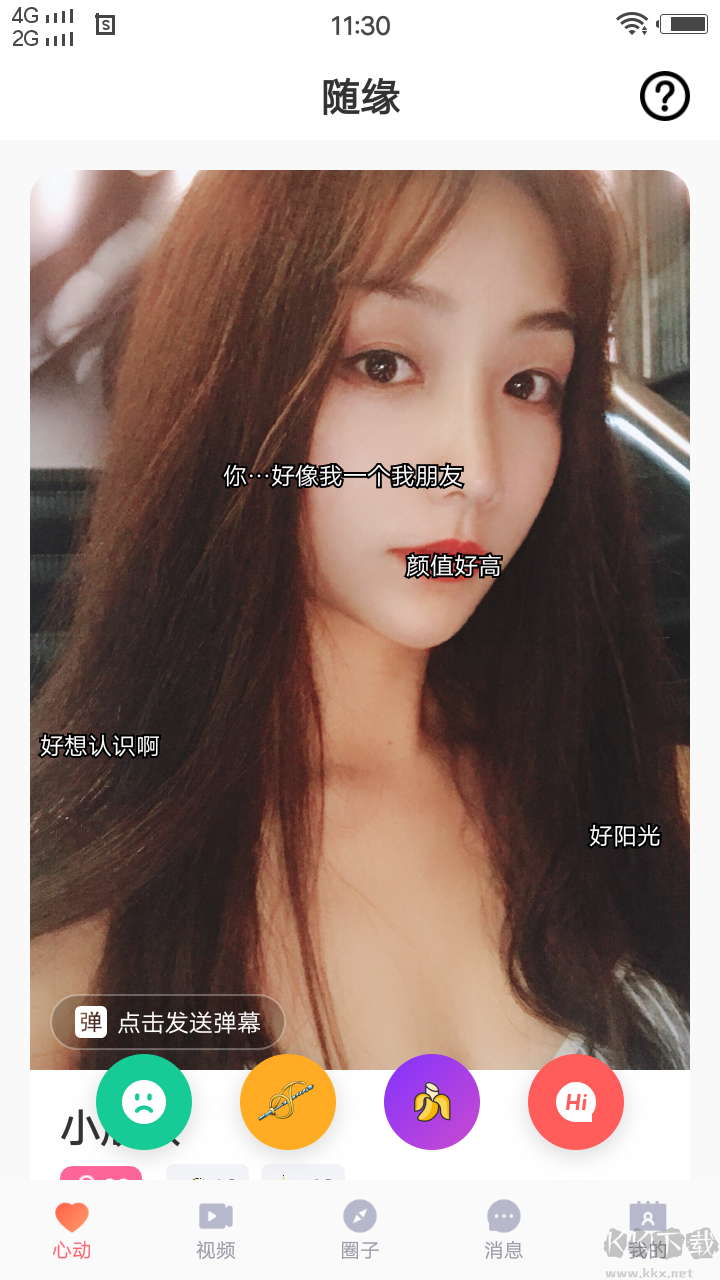Tap the green sad face dislike button
Image resolution: width=720 pixels, height=1280 pixels.
click(x=144, y=1102)
